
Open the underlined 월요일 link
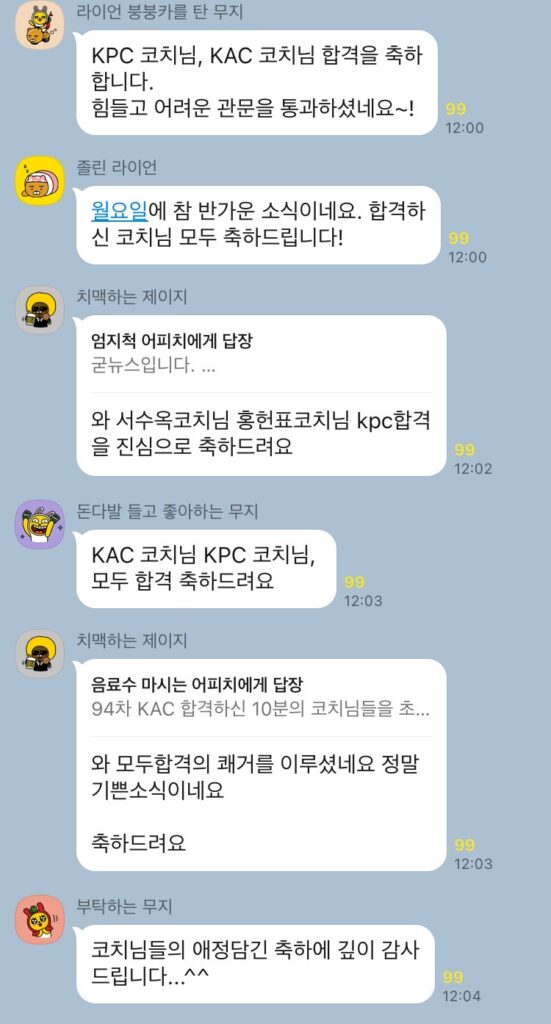[x=119, y=211]
